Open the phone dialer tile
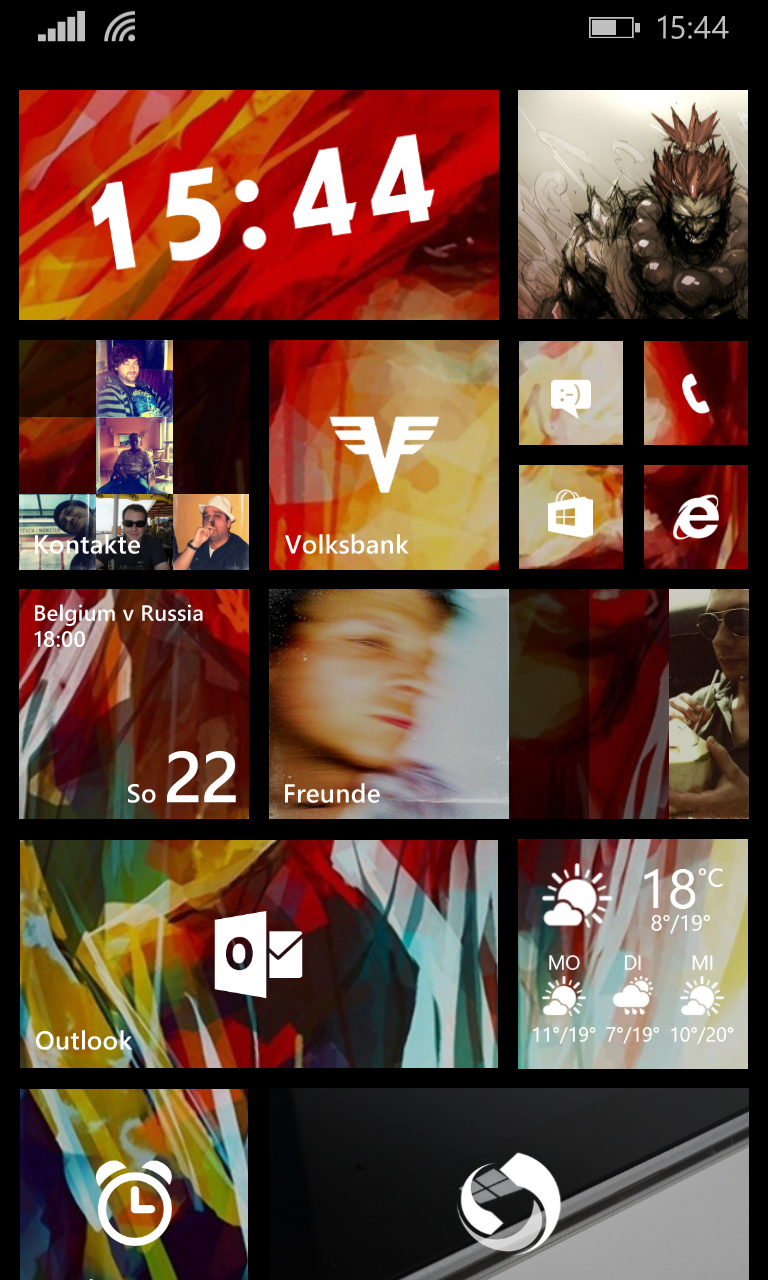This screenshot has height=1280, width=768. click(695, 393)
